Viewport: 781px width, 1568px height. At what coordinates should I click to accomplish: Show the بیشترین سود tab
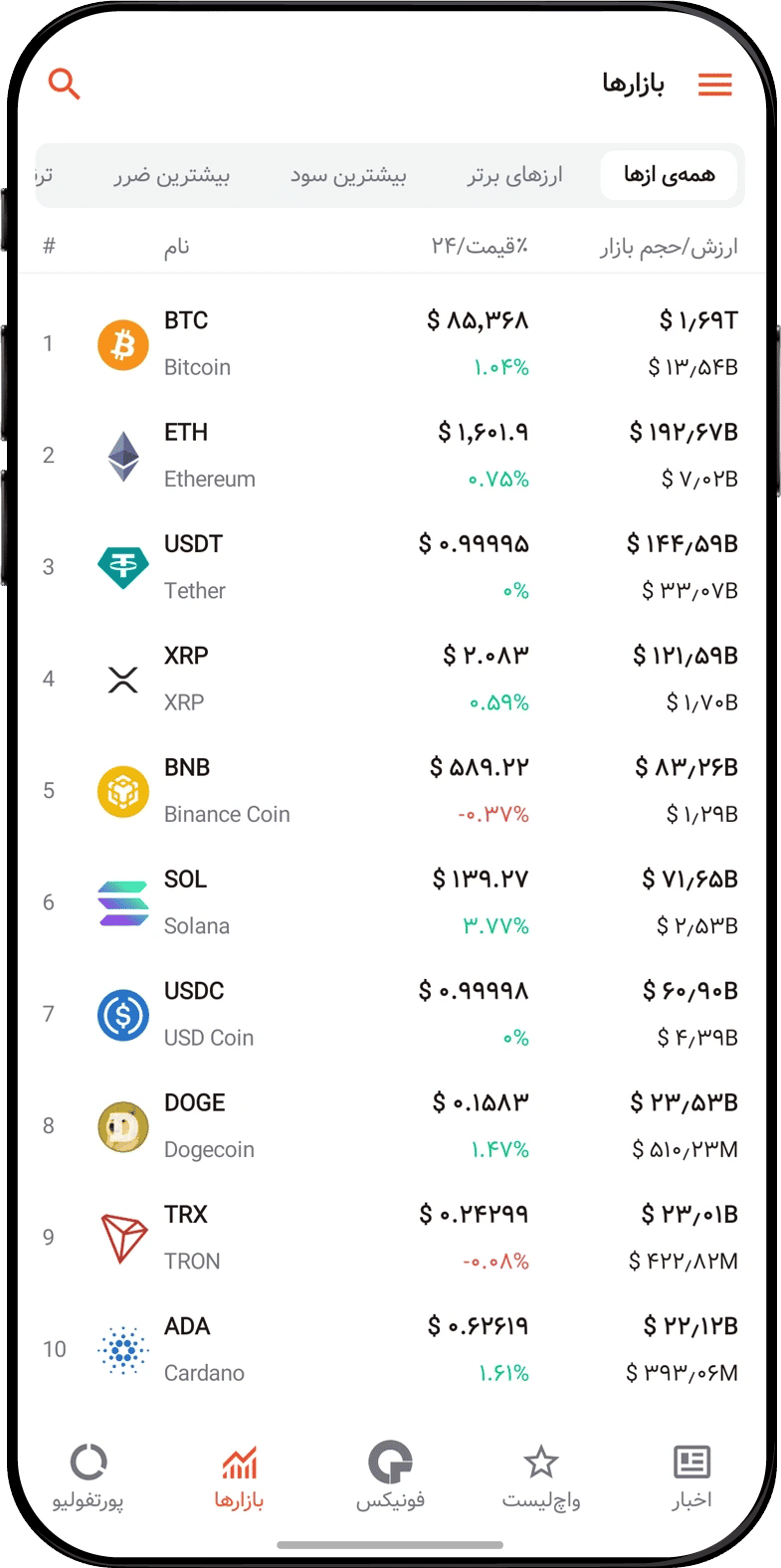pyautogui.click(x=348, y=176)
